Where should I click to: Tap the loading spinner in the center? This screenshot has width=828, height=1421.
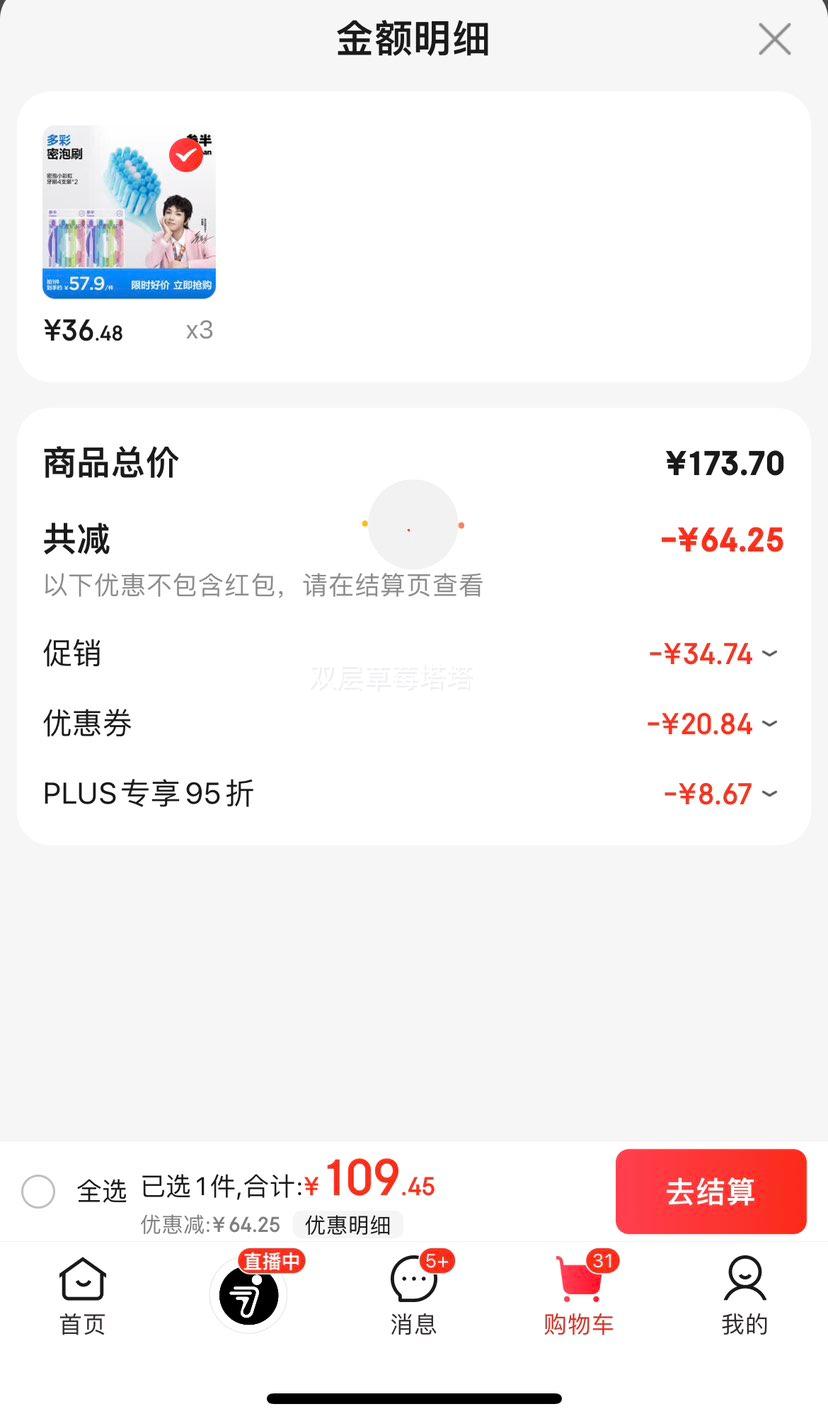coord(413,524)
